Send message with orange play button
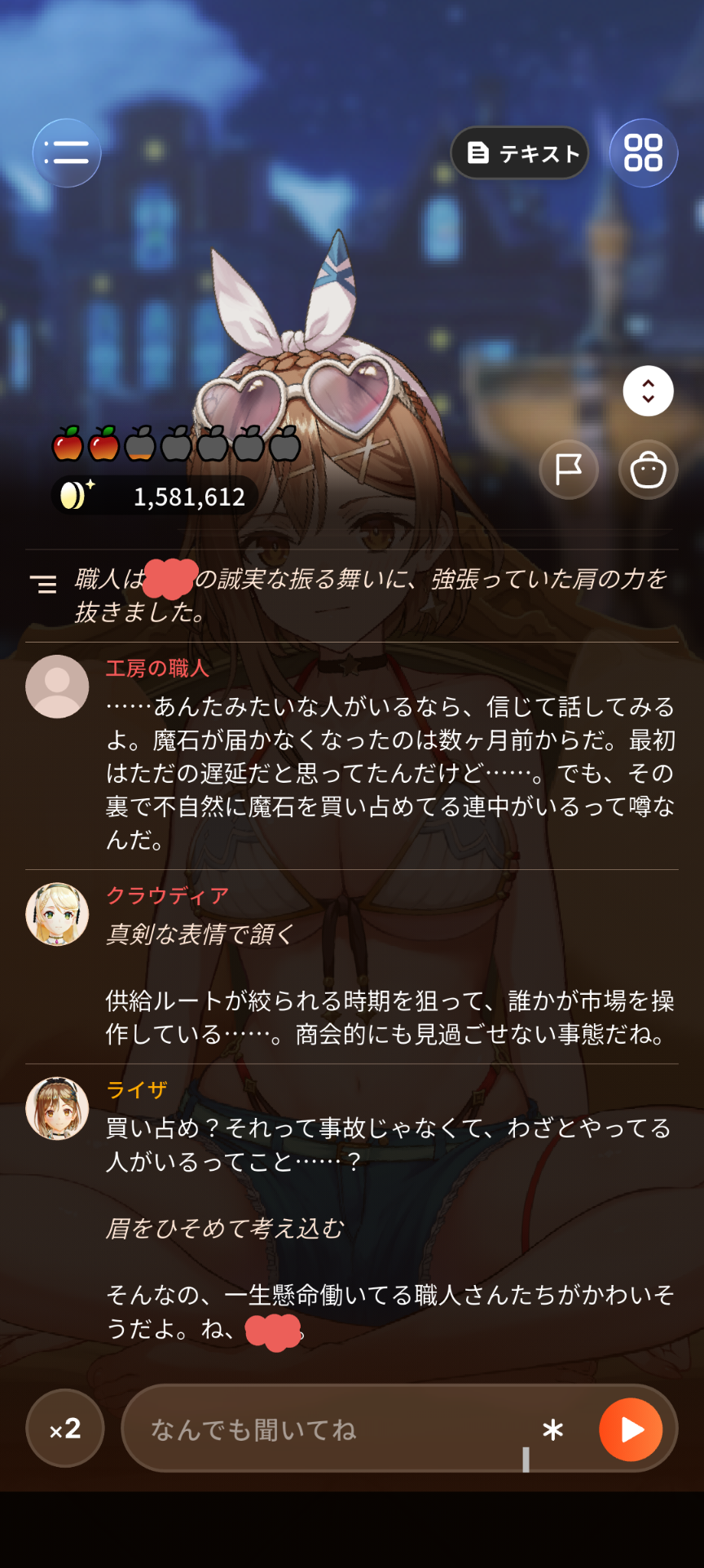The height and width of the screenshot is (1568, 704). [x=631, y=1429]
